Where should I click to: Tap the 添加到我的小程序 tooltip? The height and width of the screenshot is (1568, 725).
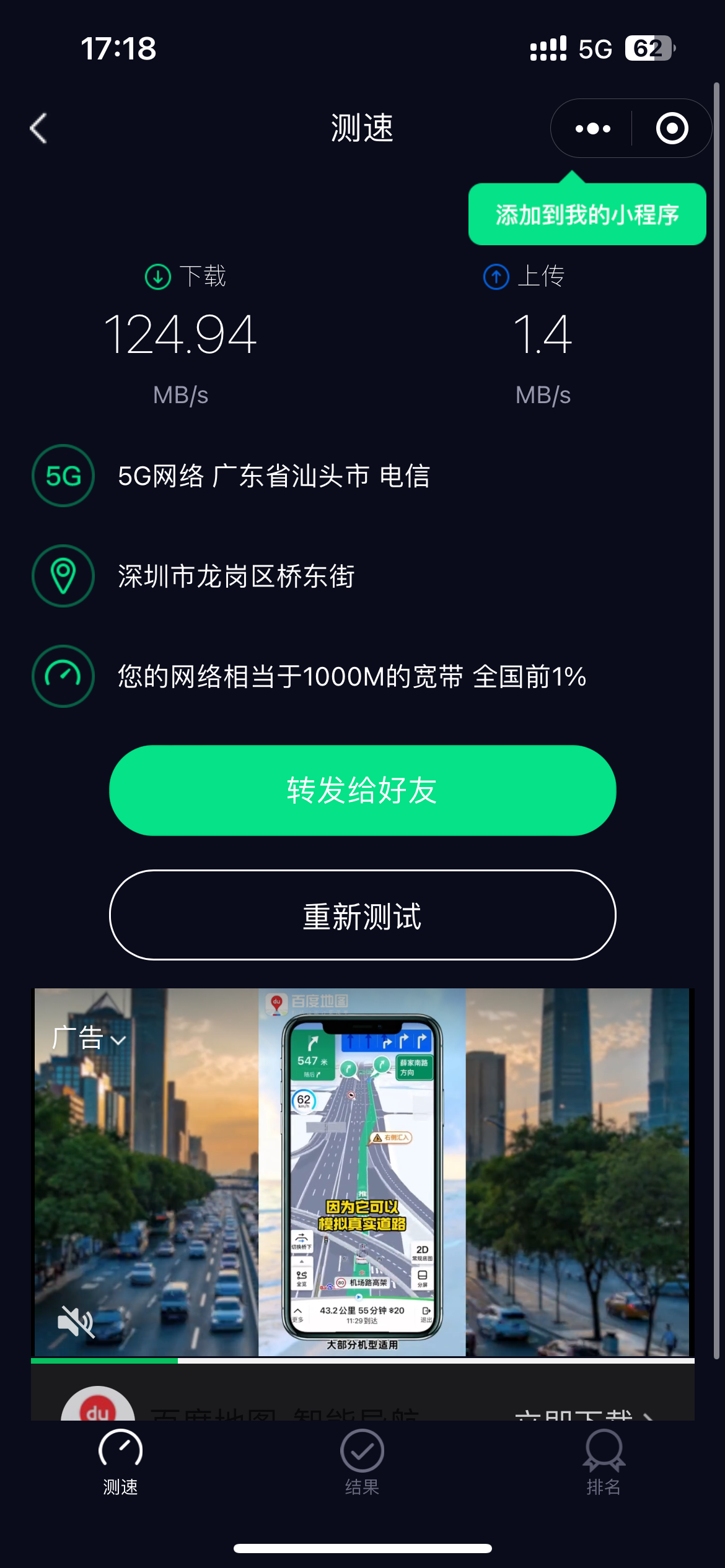click(x=587, y=215)
